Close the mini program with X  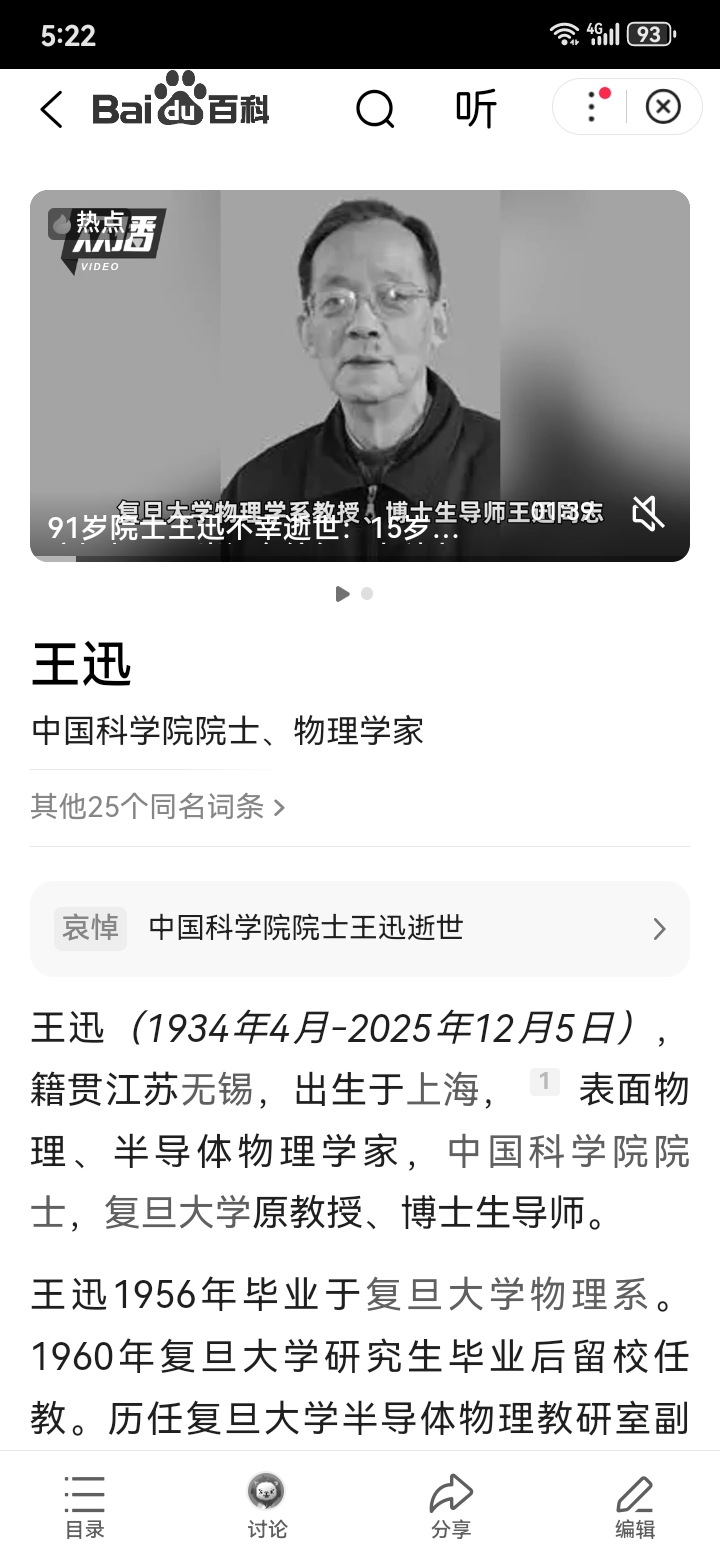click(663, 106)
